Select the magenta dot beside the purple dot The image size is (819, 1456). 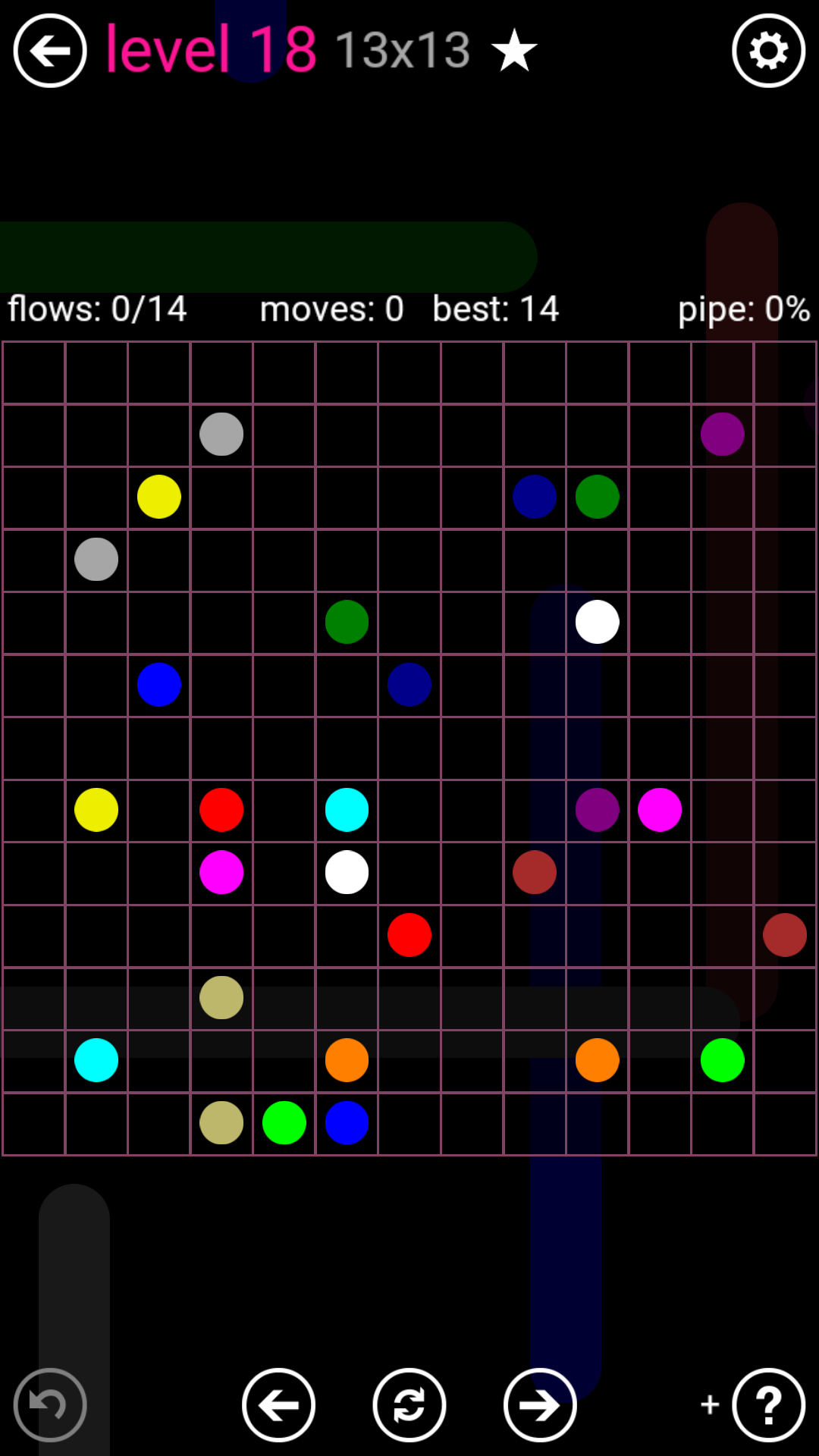click(660, 810)
